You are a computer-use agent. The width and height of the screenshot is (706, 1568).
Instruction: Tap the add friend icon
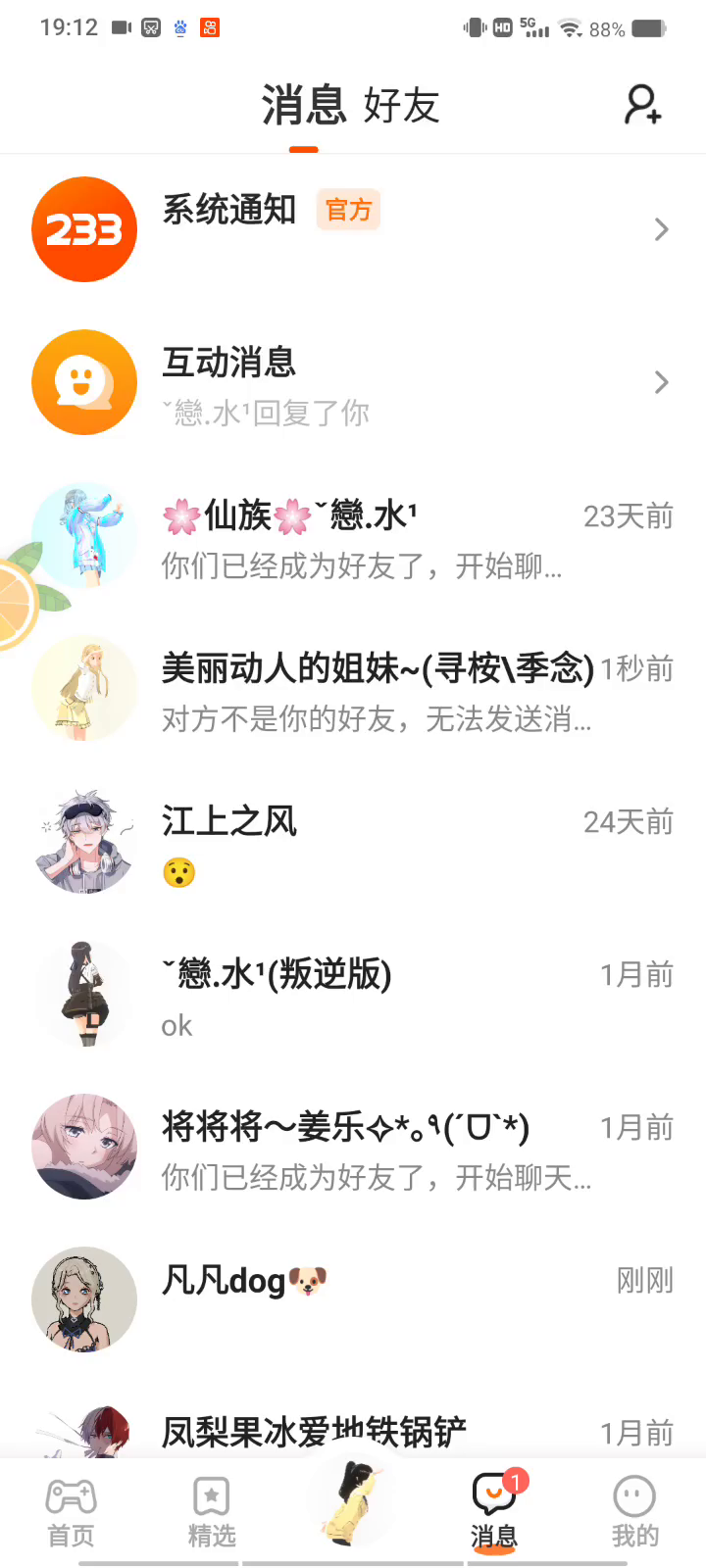643,105
